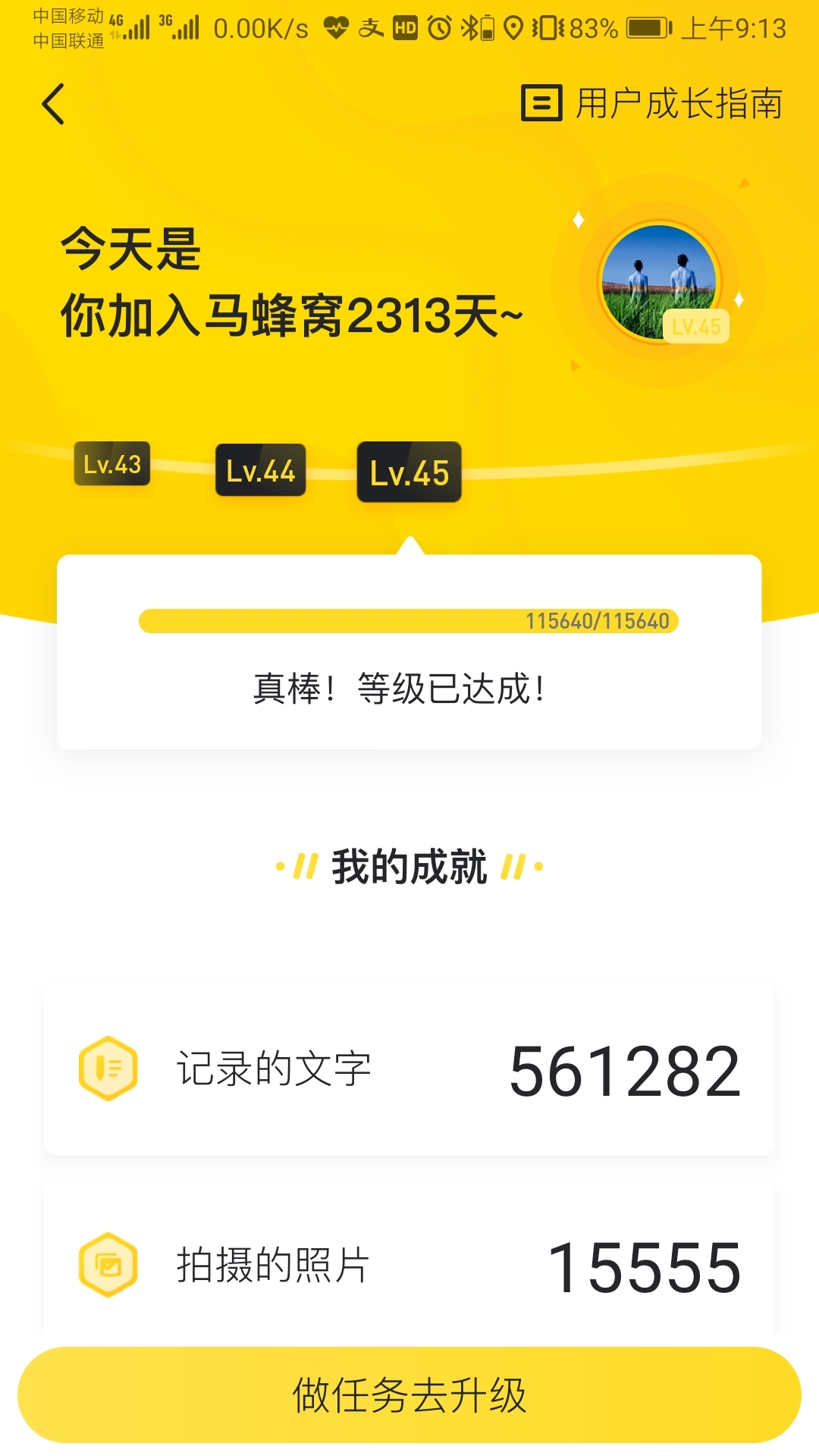Screen dimensions: 819x1456
Task: Open the 拍摄的照片 achievement card
Action: 409,1265
